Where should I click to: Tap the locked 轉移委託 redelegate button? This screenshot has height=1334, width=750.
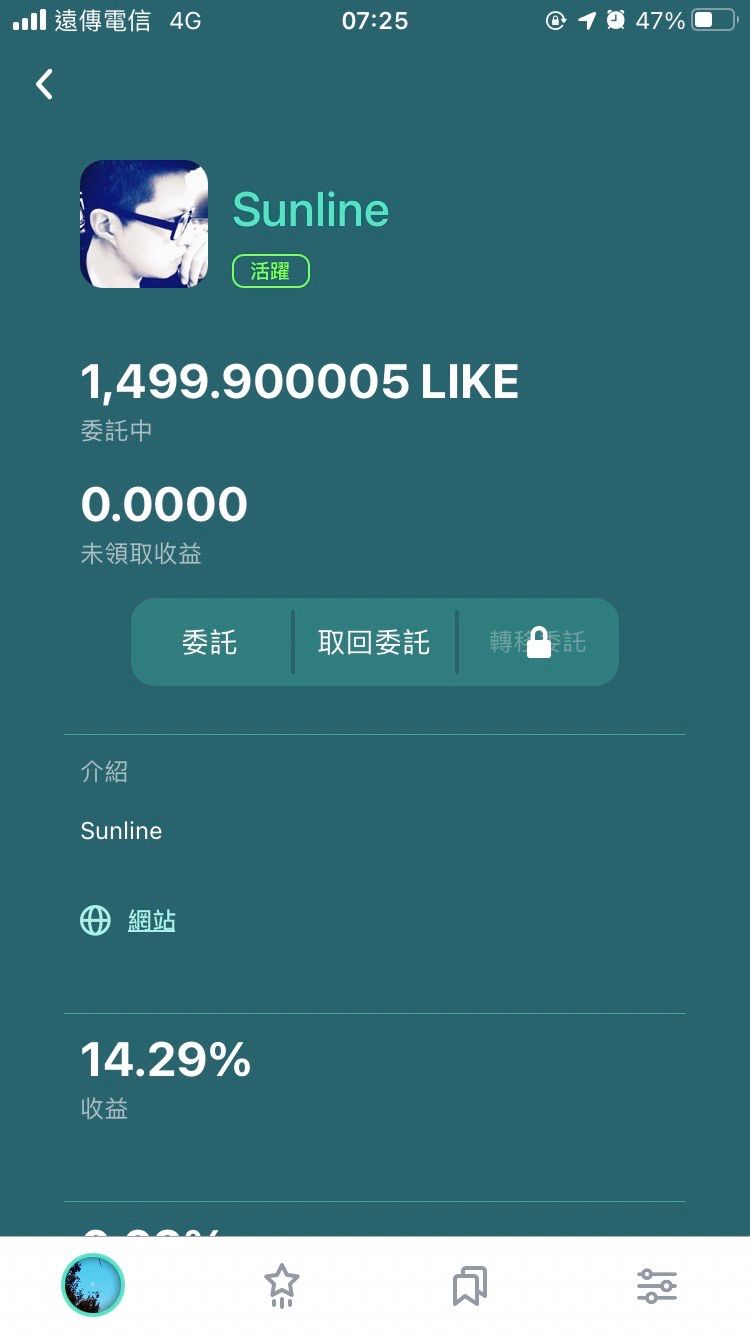(x=538, y=642)
